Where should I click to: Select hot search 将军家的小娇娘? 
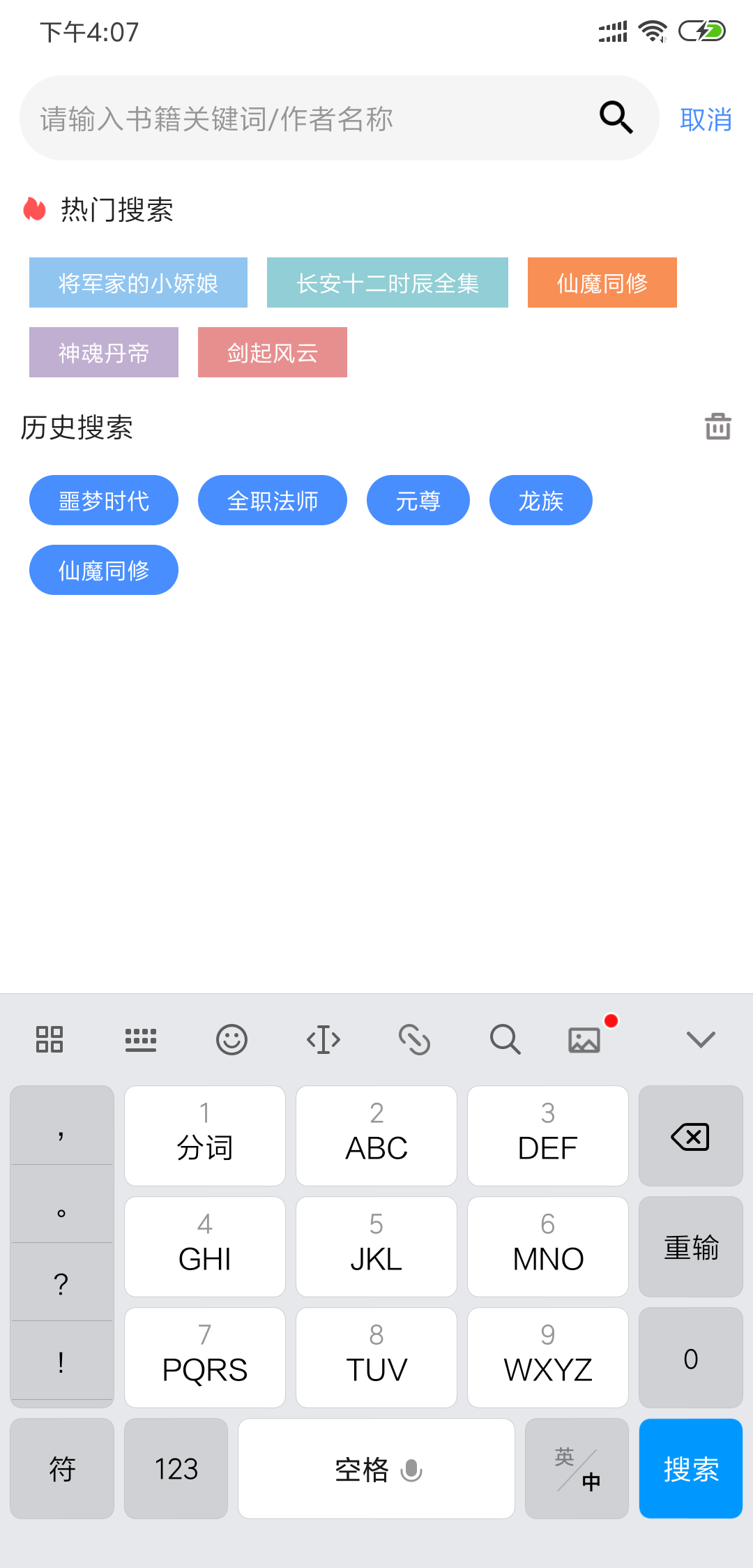pyautogui.click(x=138, y=282)
